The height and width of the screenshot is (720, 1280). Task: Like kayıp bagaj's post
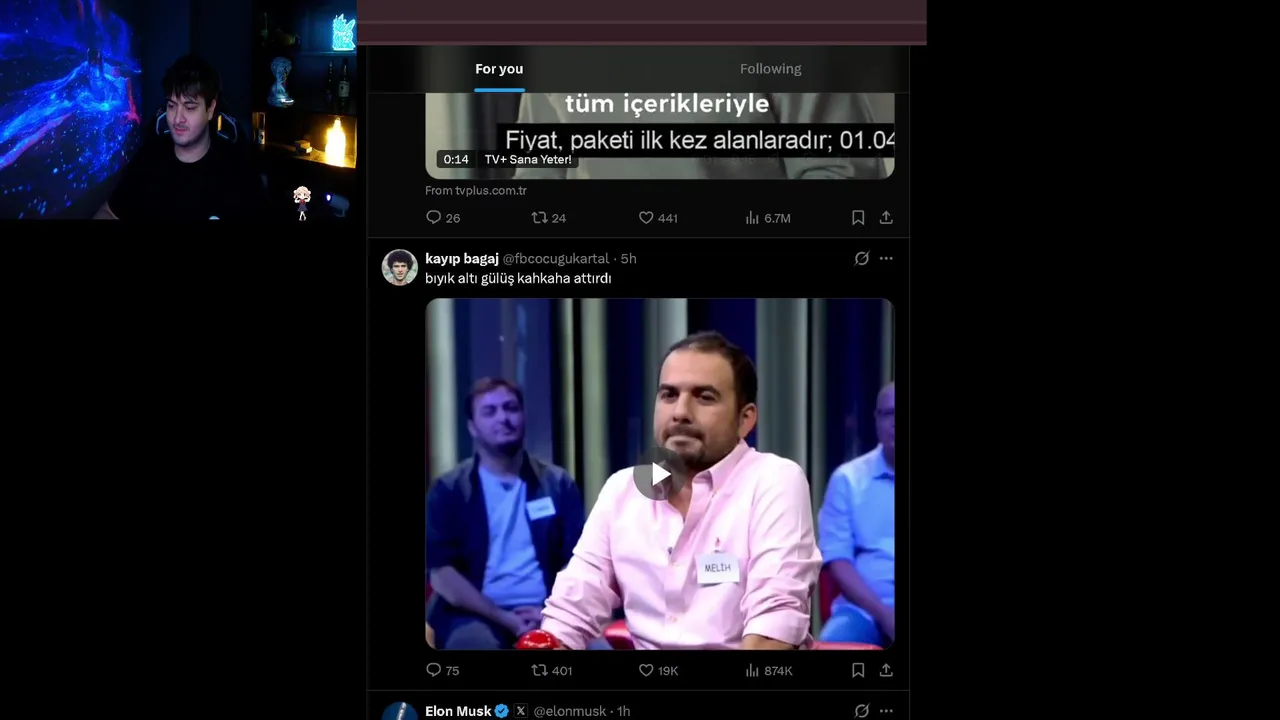pos(646,670)
